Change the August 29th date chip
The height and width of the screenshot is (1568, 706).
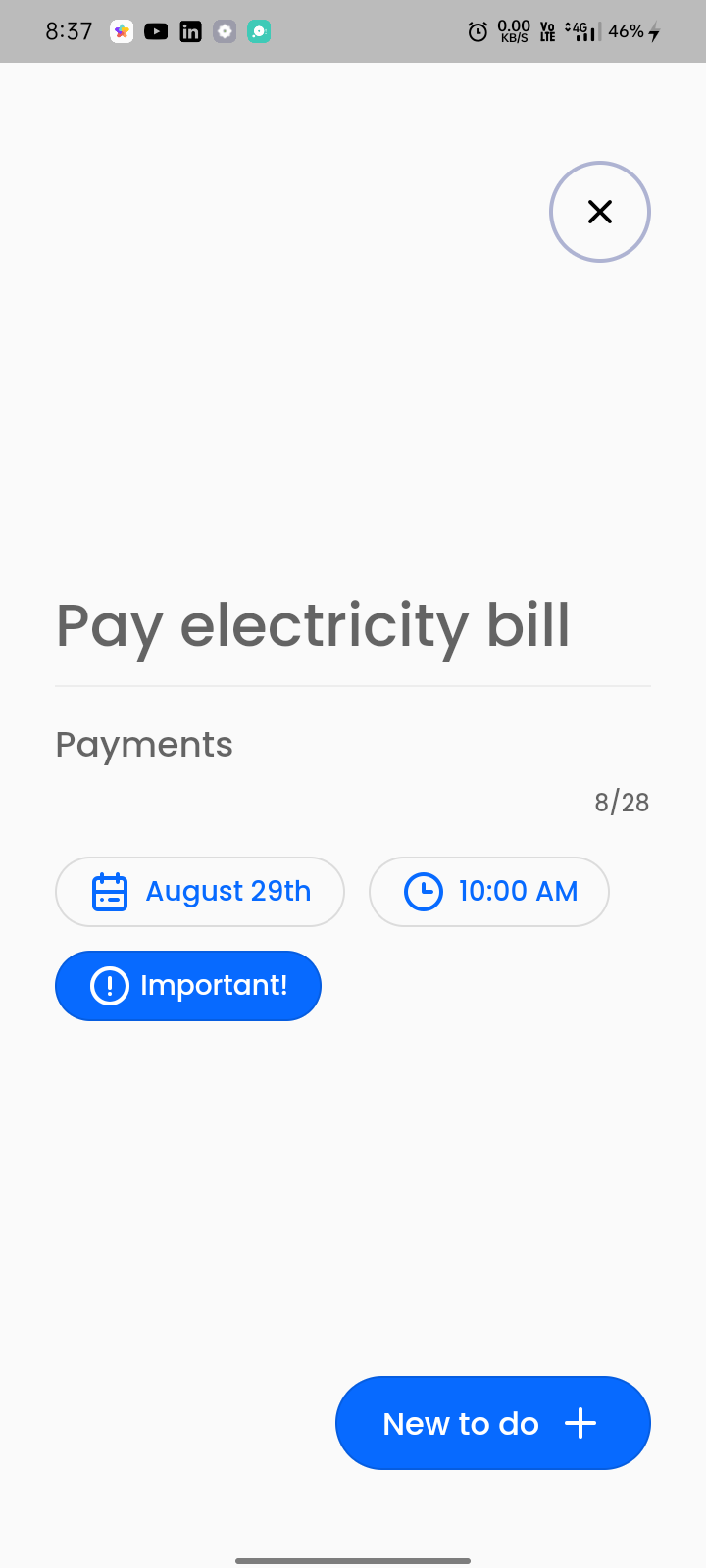point(200,892)
